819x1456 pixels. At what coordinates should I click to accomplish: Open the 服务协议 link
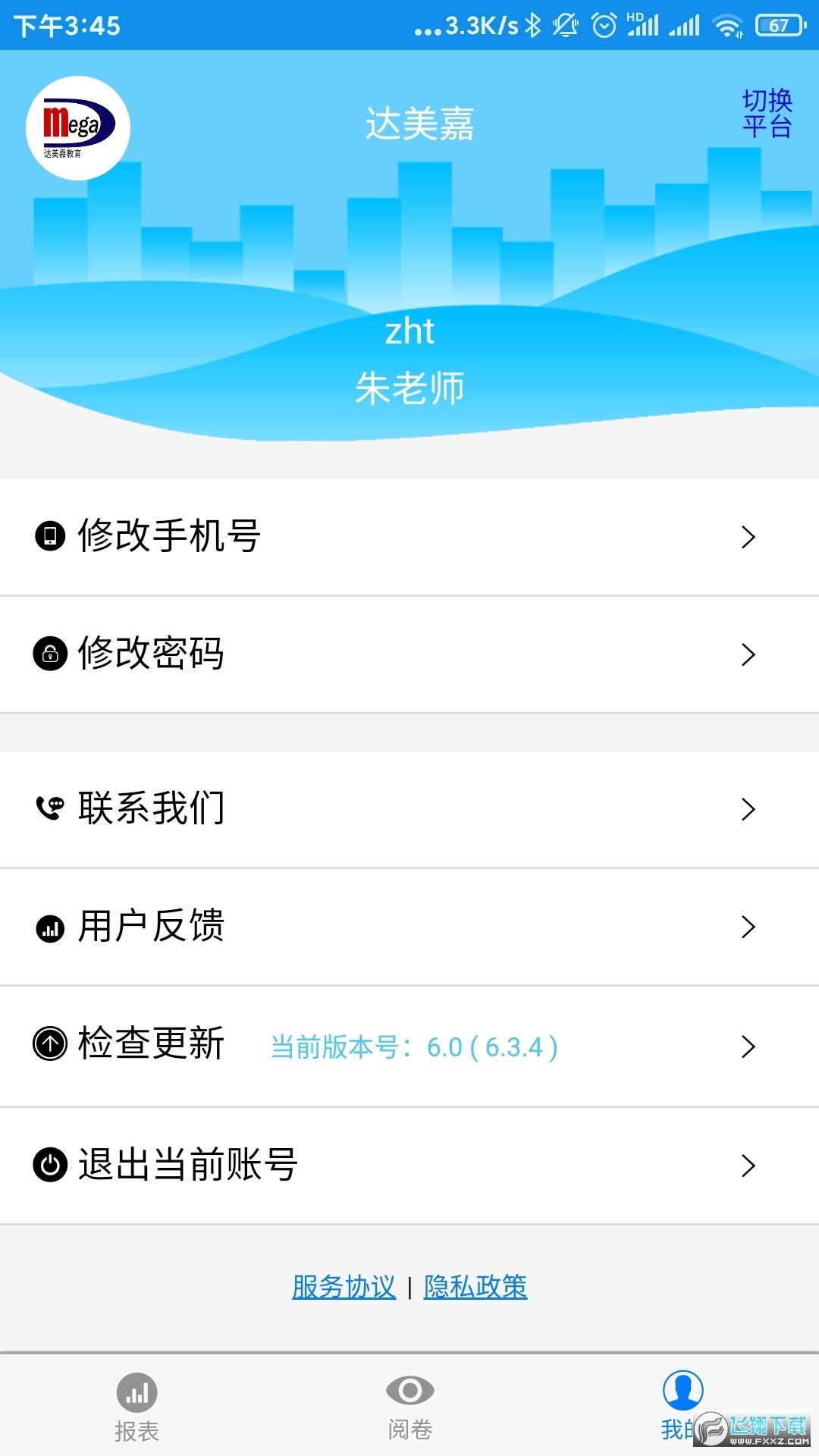tap(343, 1287)
